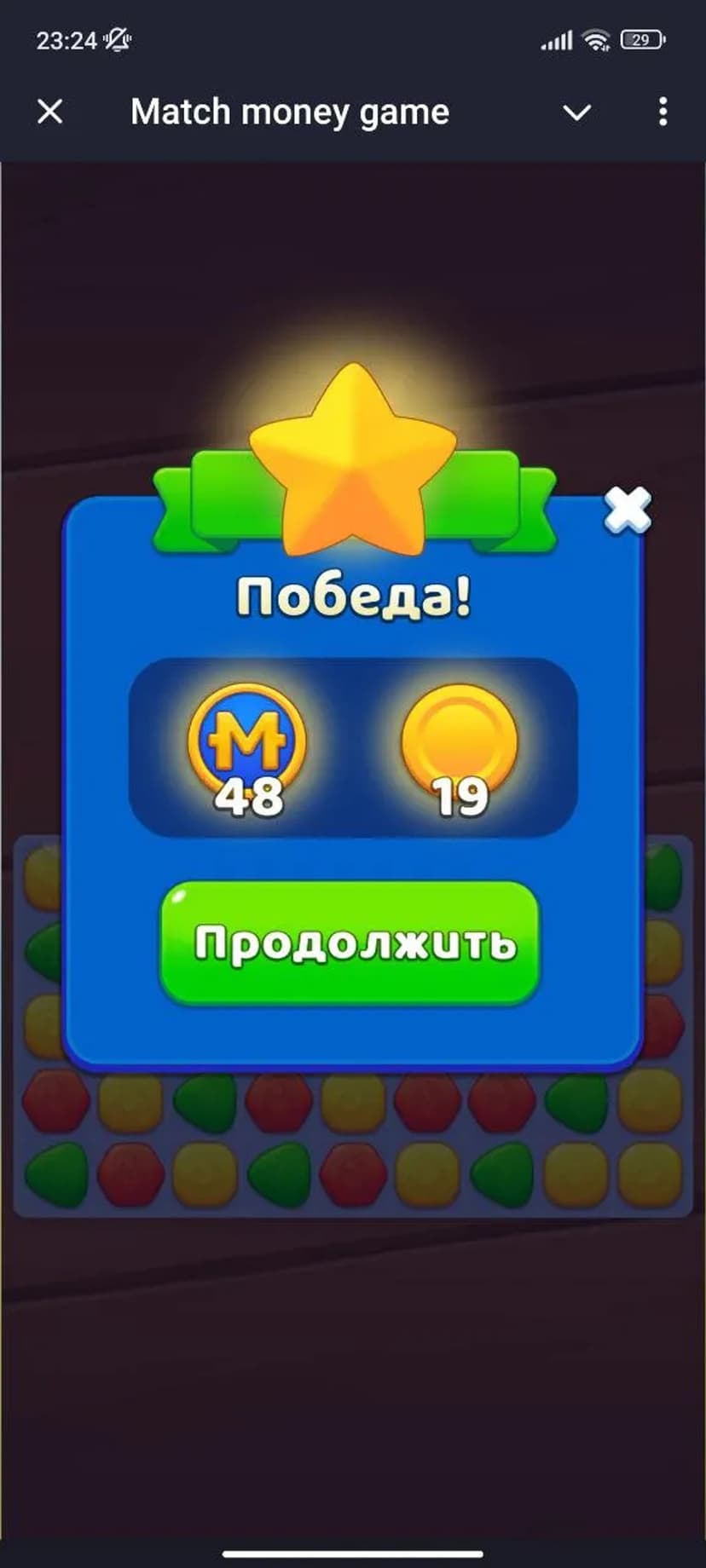
Task: Dismiss the Победа! dialog with the X
Action: coord(627,511)
